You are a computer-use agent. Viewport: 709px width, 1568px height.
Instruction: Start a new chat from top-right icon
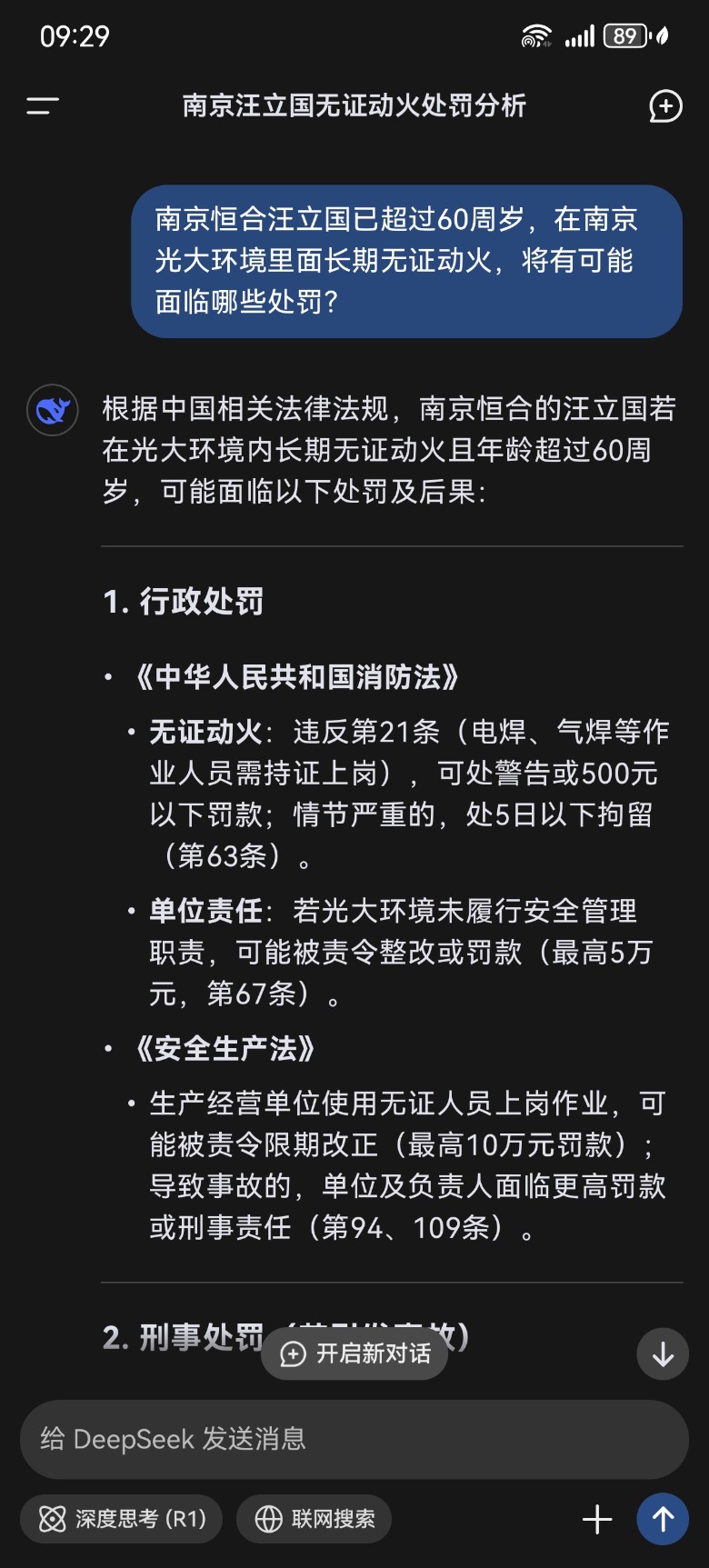(x=665, y=106)
